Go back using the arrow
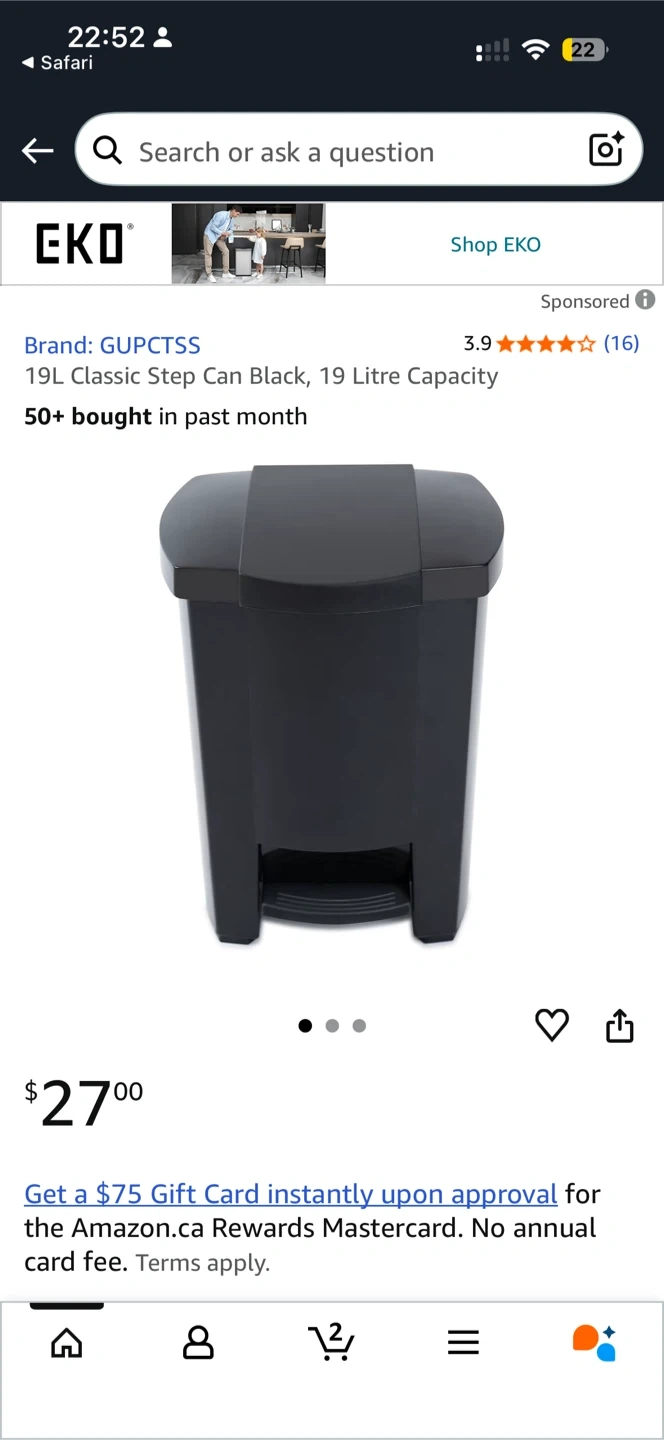The image size is (664, 1440). pos(37,151)
